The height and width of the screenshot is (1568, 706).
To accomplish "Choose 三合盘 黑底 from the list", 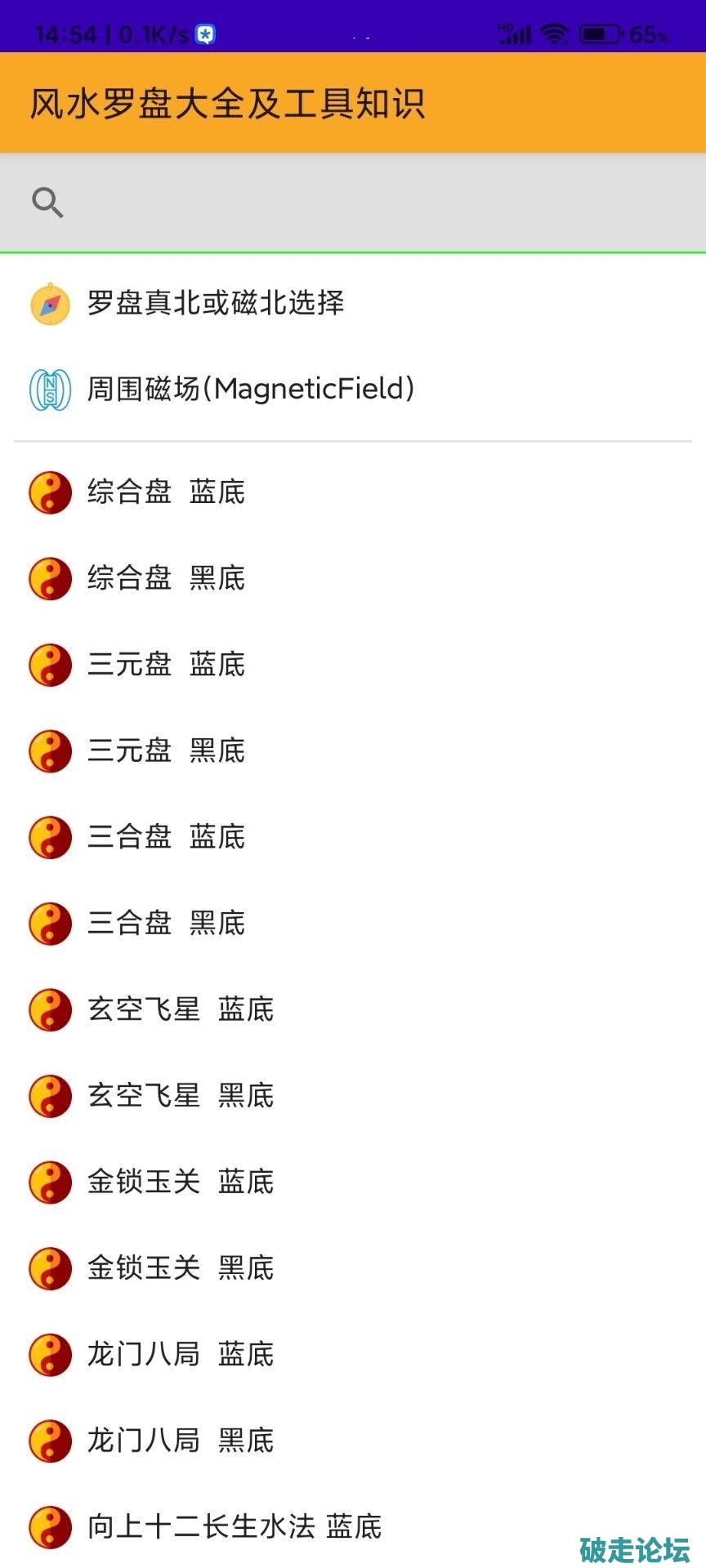I will [167, 924].
